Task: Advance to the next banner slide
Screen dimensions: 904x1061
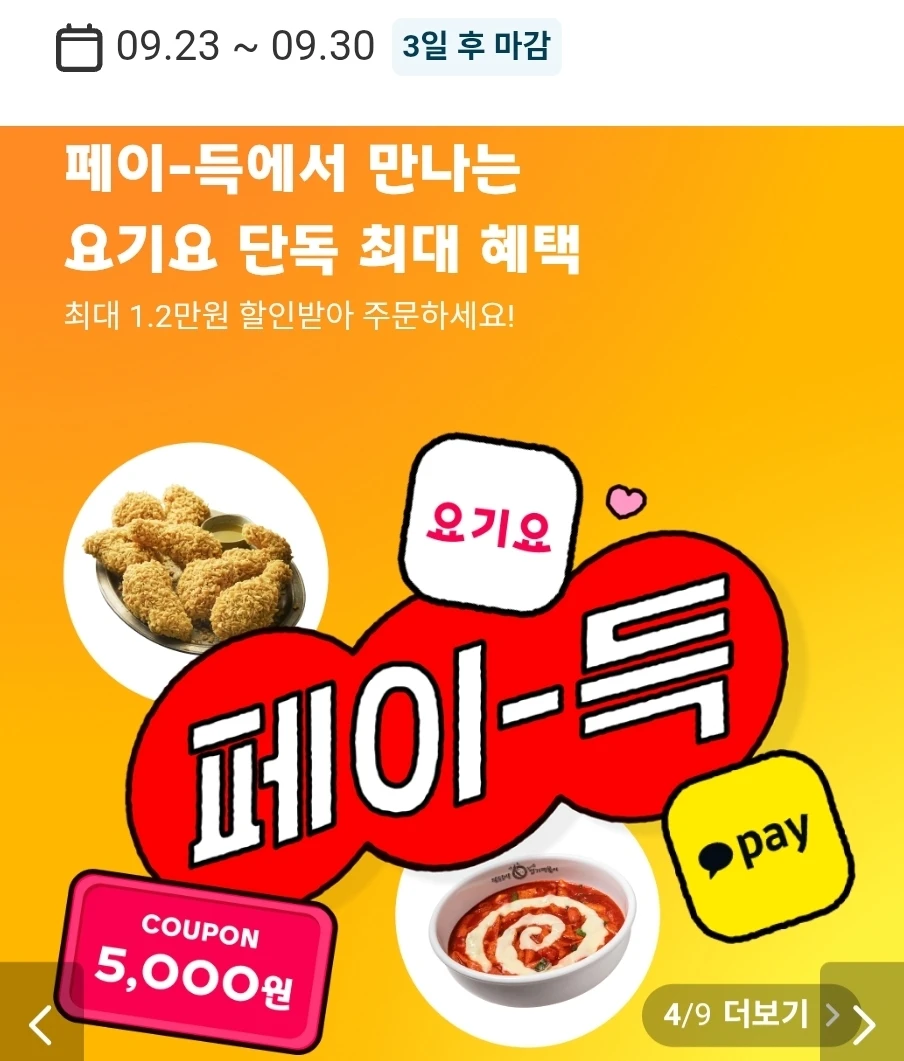Action: pyautogui.click(x=863, y=1013)
